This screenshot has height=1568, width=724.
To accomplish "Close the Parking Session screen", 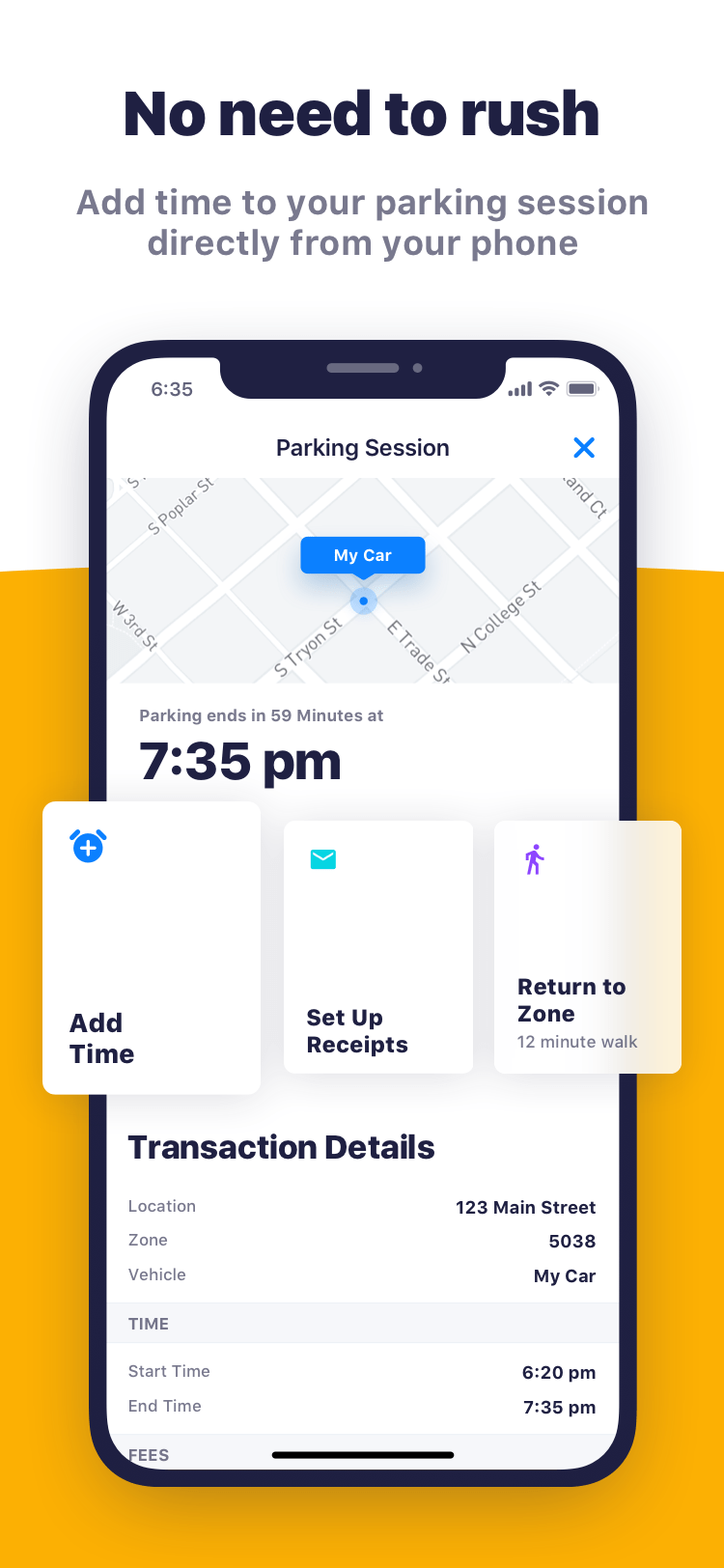I will coord(584,447).
